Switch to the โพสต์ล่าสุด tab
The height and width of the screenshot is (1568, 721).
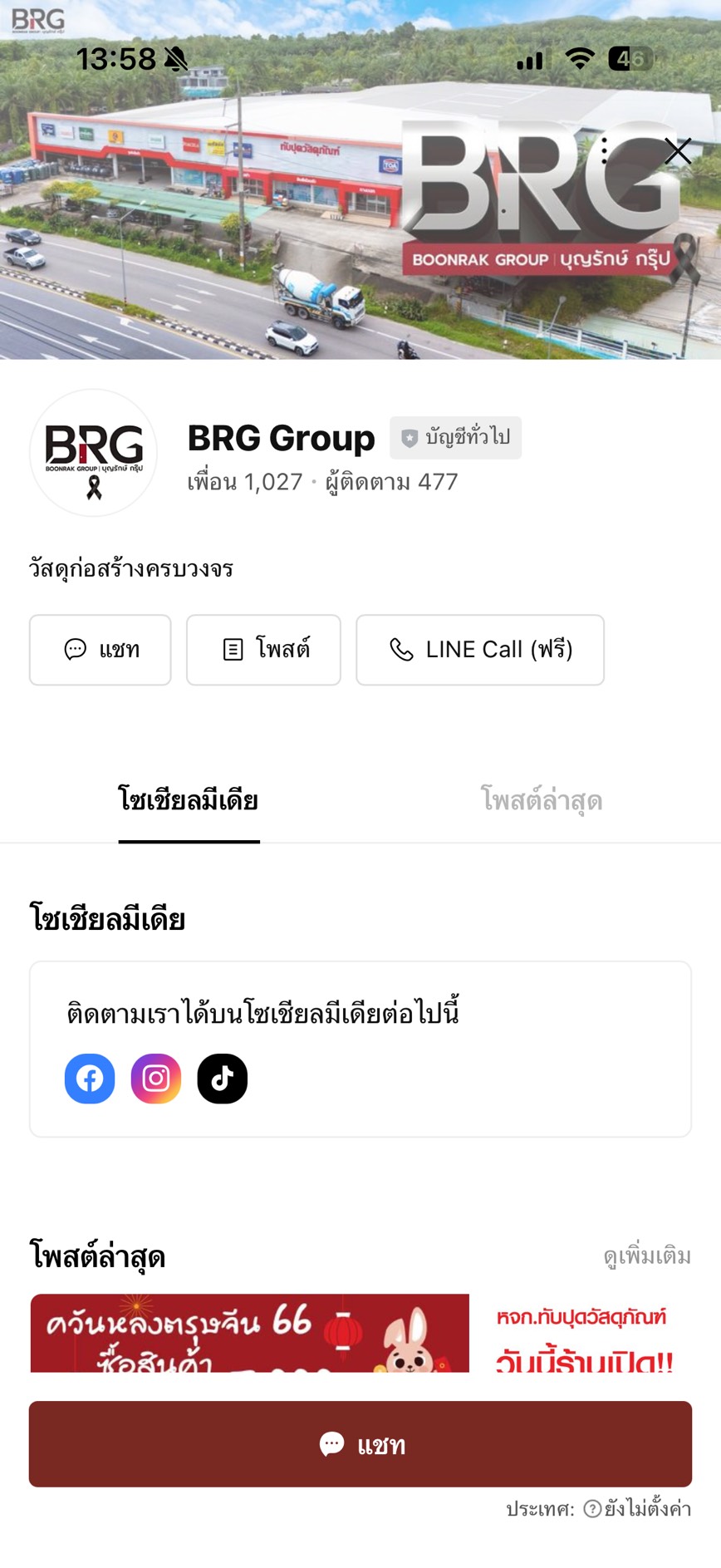[x=542, y=800]
